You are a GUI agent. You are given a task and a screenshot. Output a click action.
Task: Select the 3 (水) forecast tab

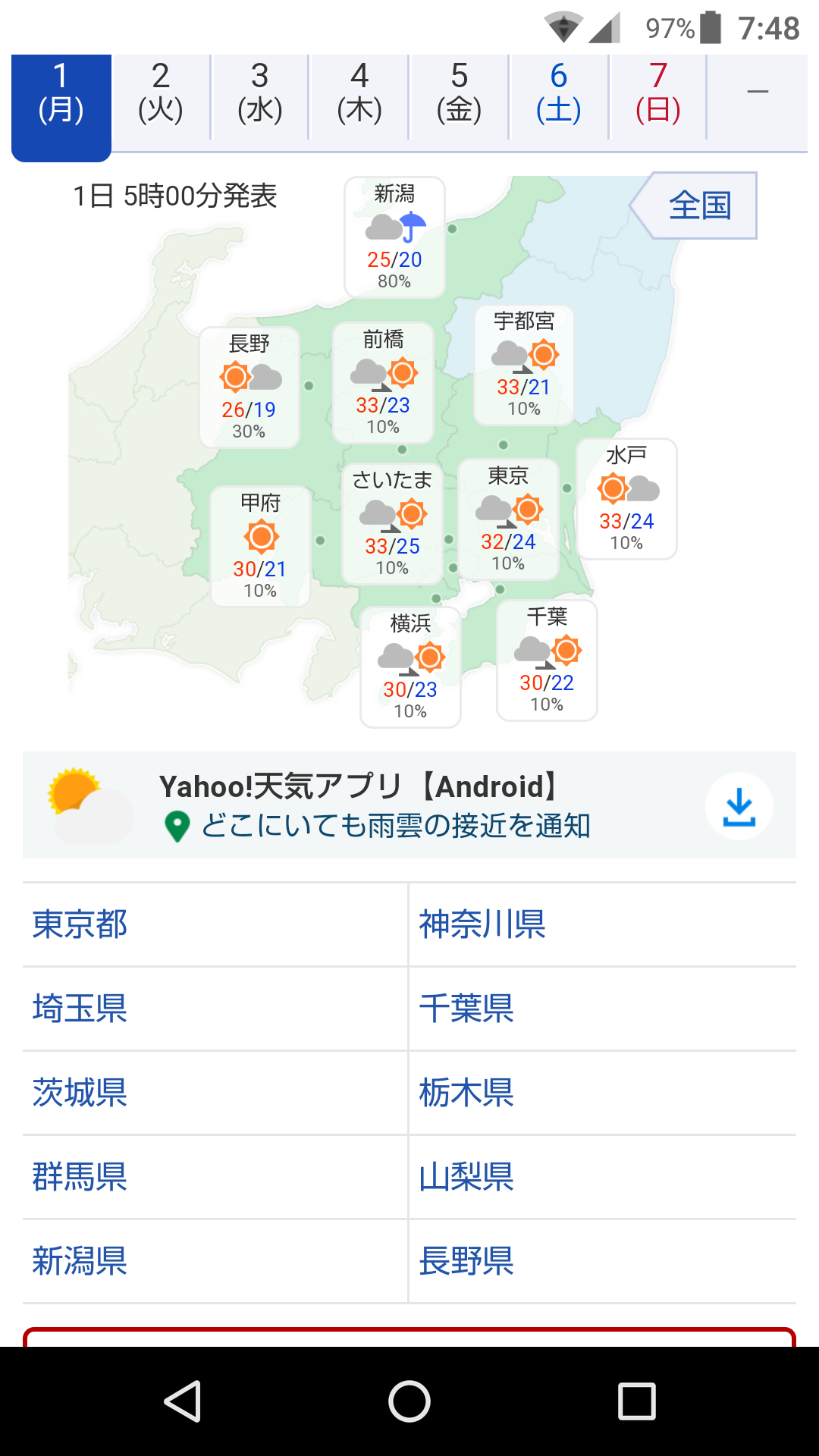tap(260, 94)
